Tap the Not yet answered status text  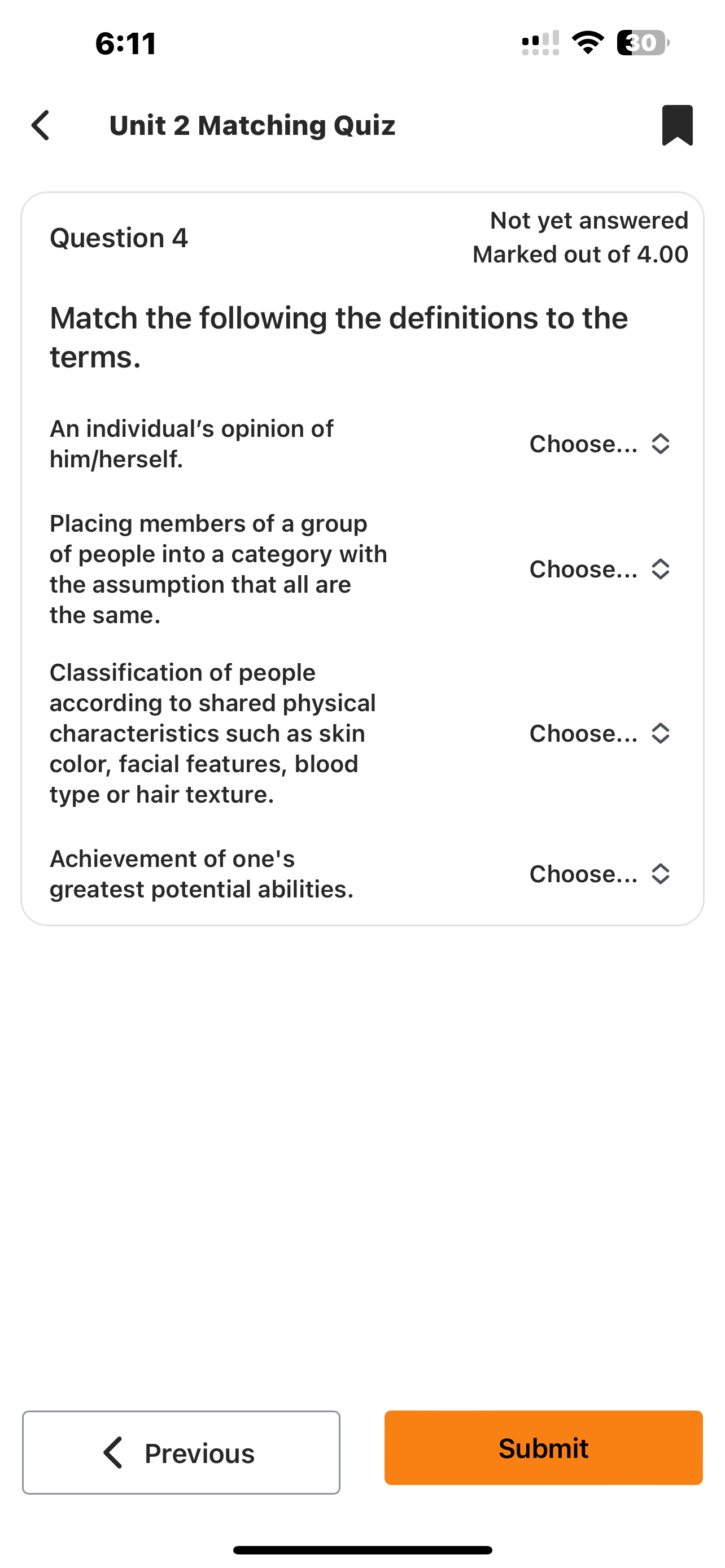[x=588, y=220]
